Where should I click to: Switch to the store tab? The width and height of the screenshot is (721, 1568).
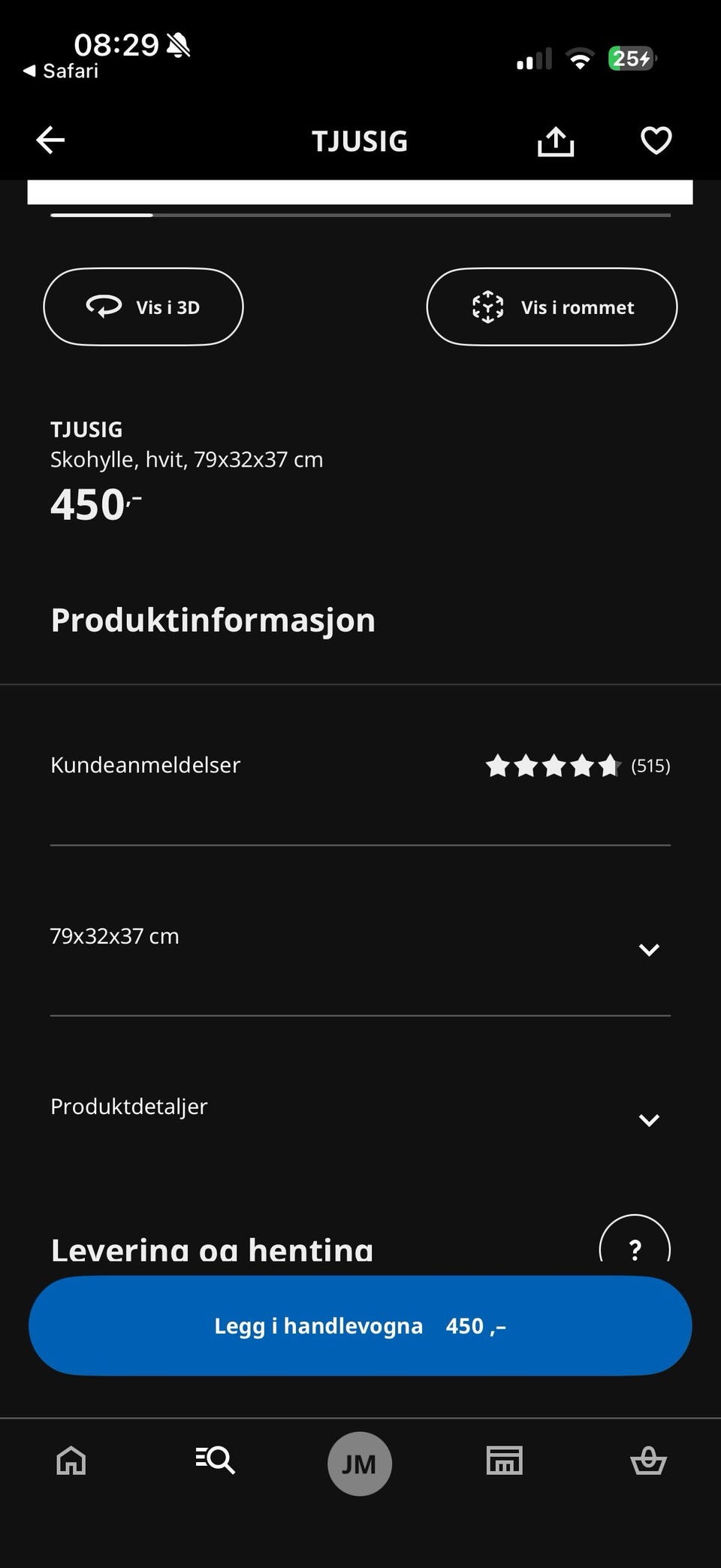click(504, 1461)
